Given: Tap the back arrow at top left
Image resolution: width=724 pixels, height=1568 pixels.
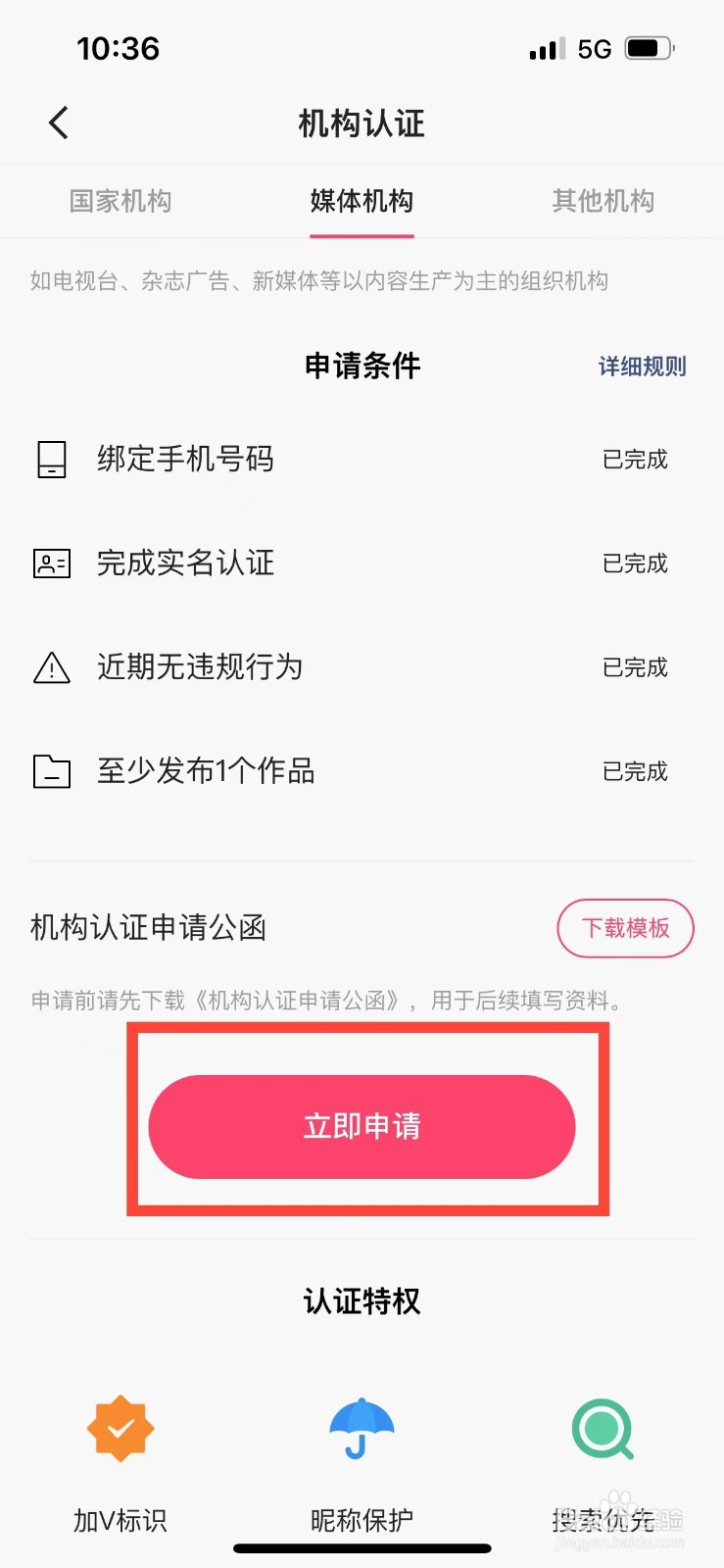Looking at the screenshot, I should 57,122.
